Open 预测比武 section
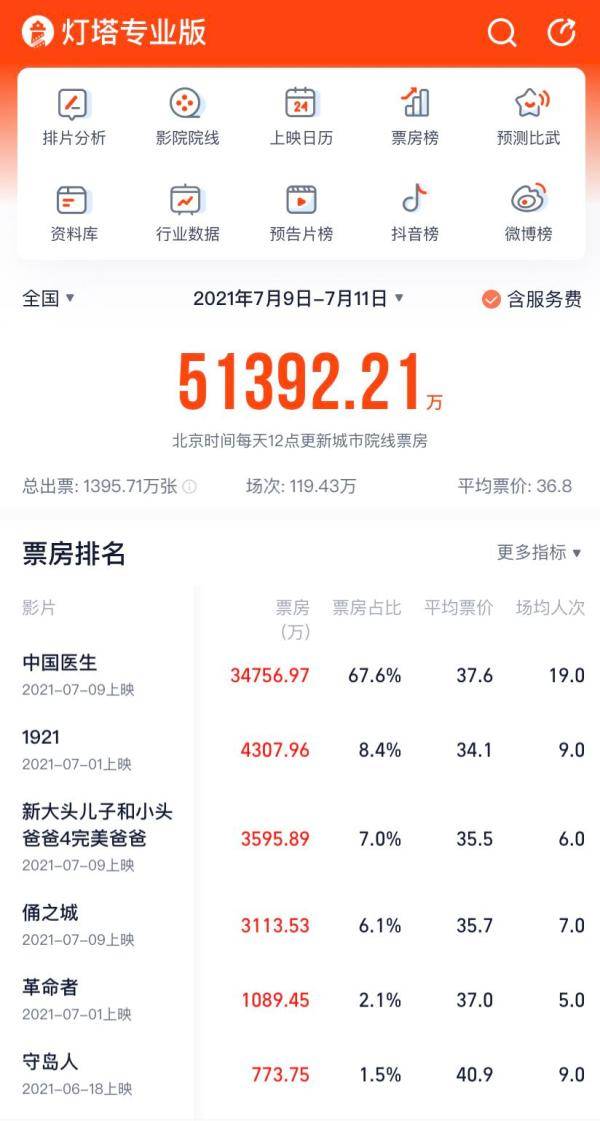This screenshot has width=600, height=1121. click(529, 117)
